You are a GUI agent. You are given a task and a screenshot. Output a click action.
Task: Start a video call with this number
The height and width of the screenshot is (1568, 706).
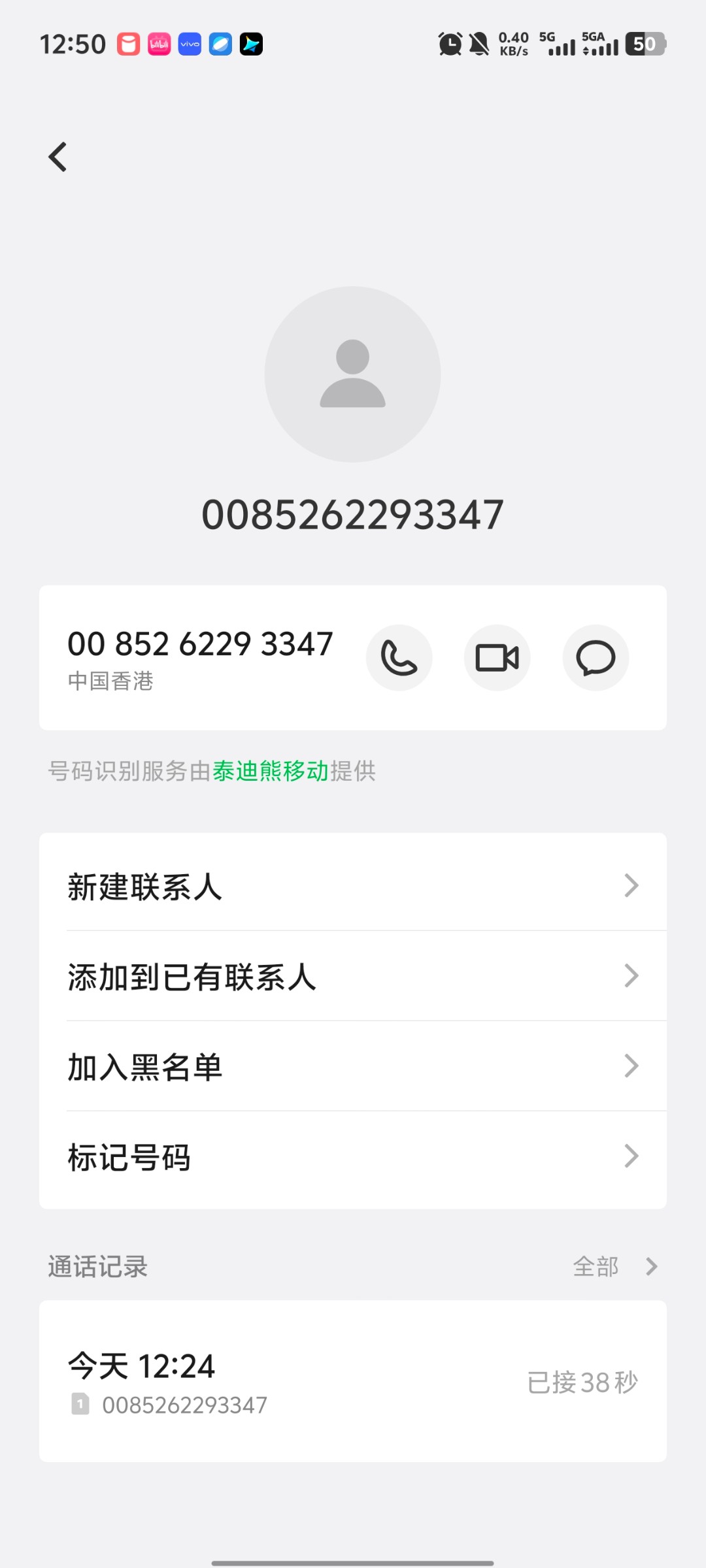pyautogui.click(x=497, y=658)
